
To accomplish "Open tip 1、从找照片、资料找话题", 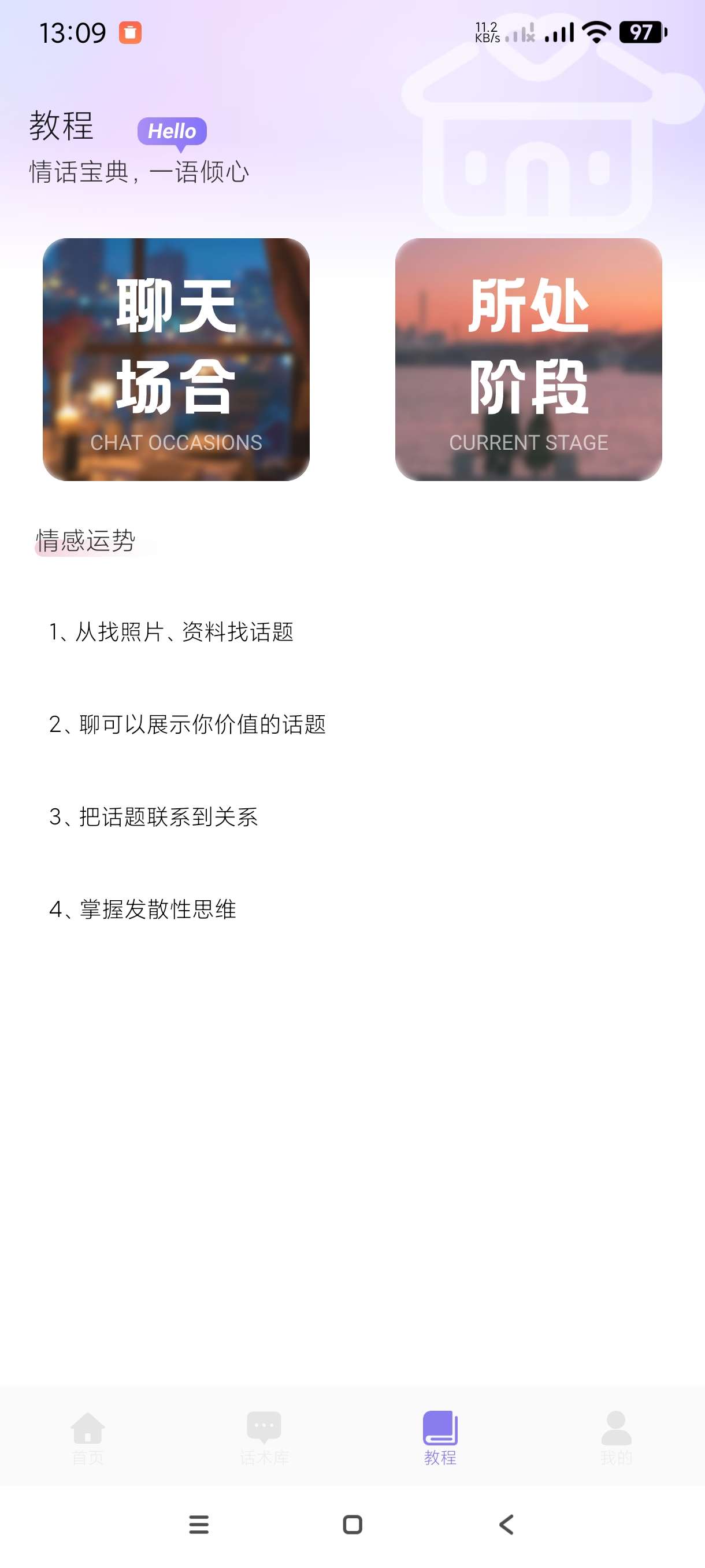I will pyautogui.click(x=172, y=632).
